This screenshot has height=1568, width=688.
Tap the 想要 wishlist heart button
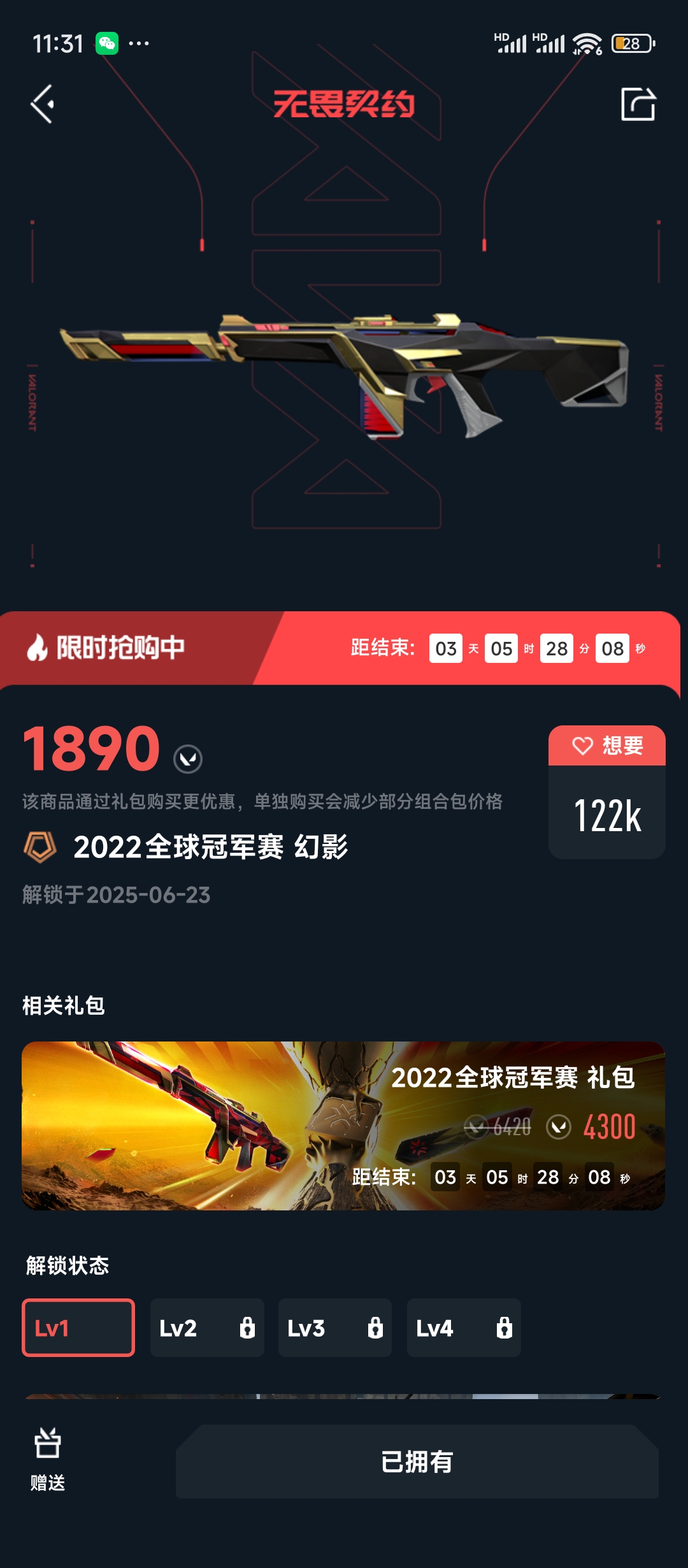click(606, 746)
